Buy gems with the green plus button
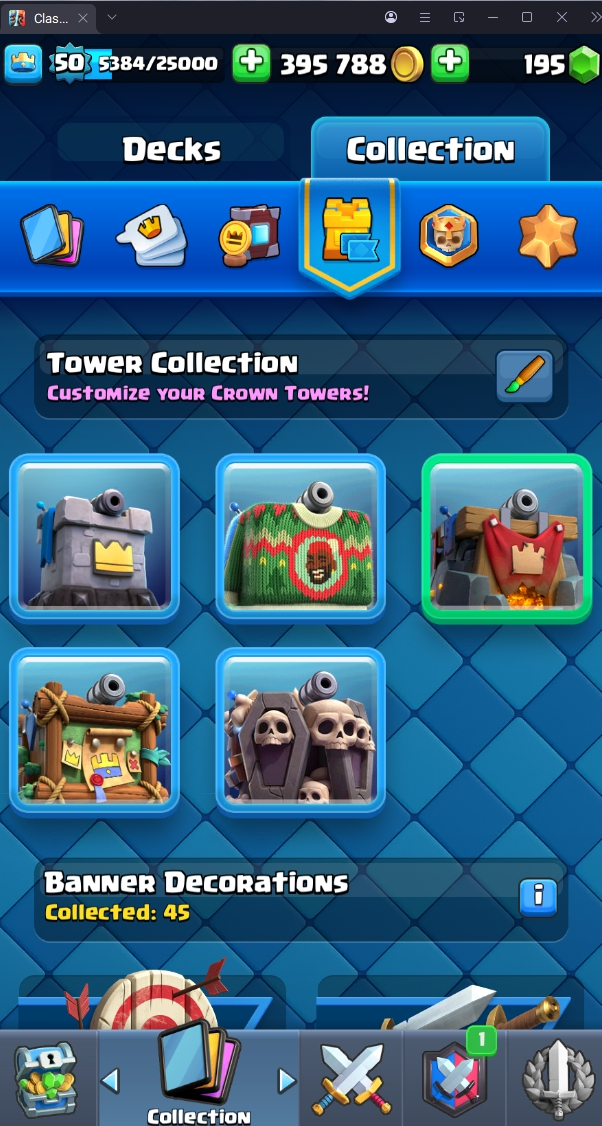Viewport: 602px width, 1126px height. pos(450,64)
